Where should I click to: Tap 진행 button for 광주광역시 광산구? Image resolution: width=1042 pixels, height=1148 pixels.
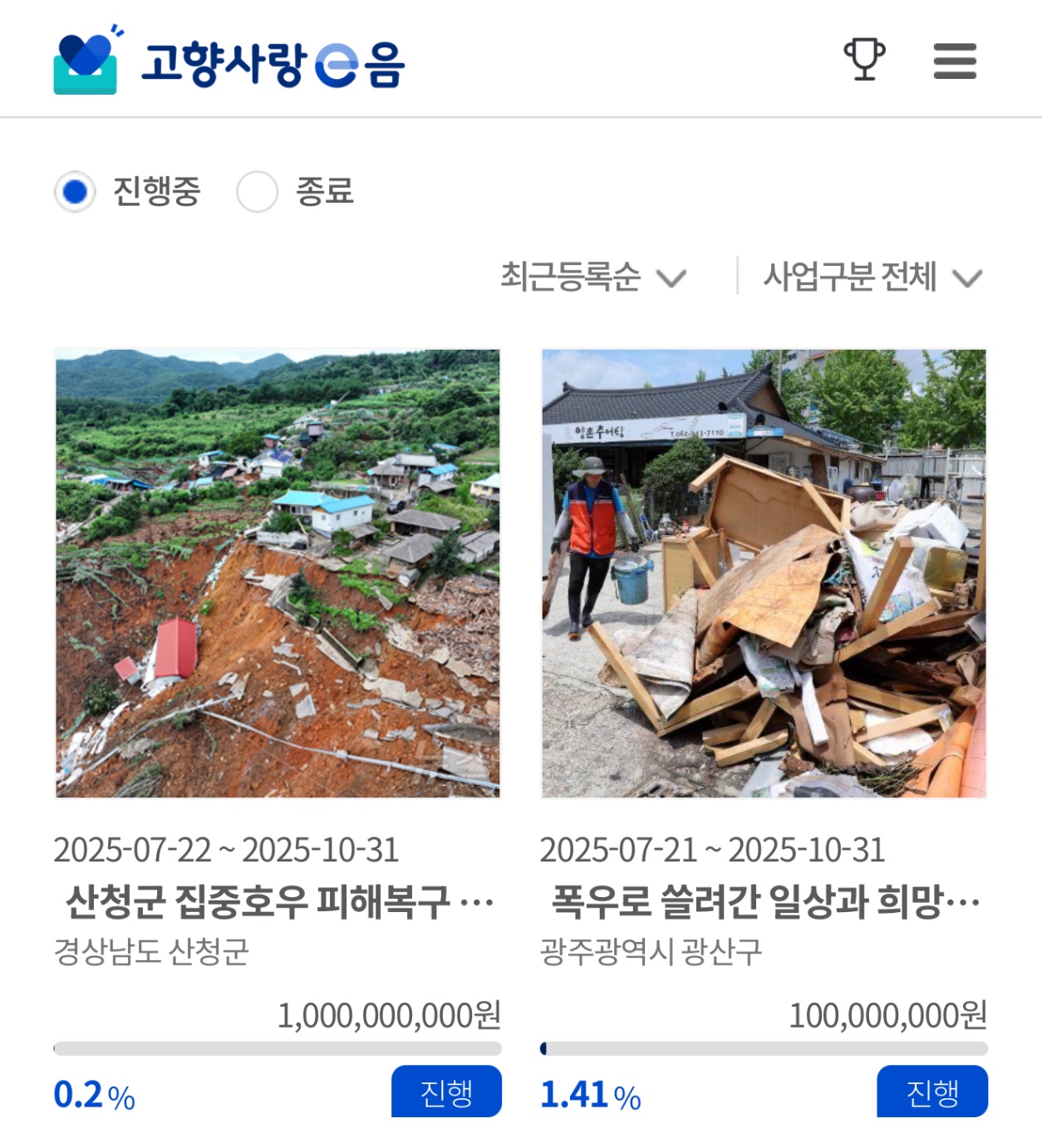click(x=931, y=1092)
